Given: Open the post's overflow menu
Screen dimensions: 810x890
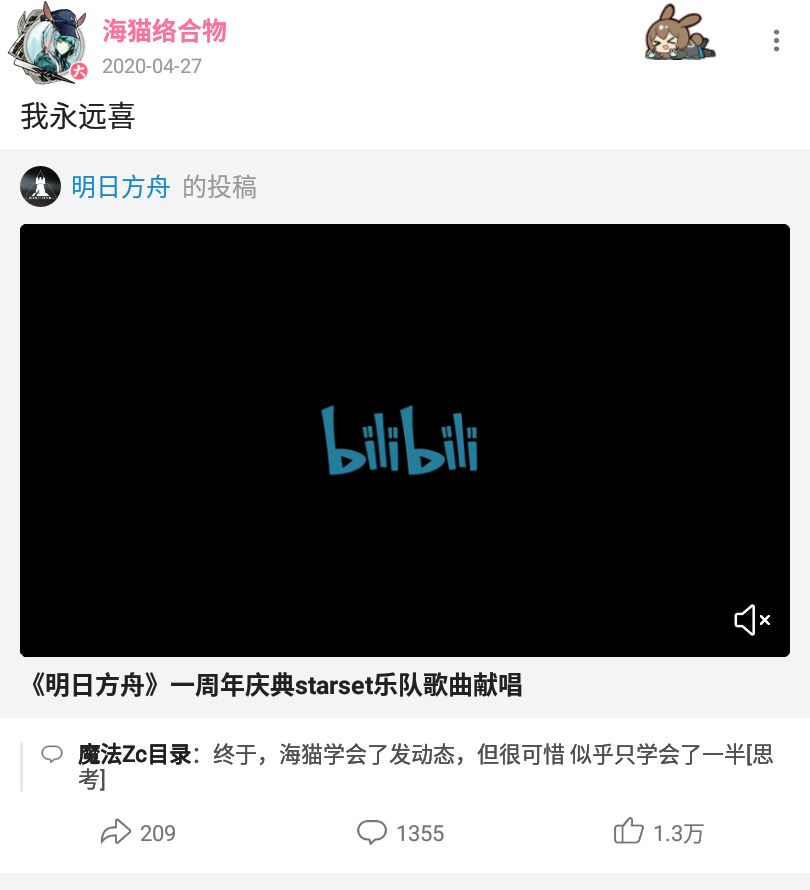Looking at the screenshot, I should pos(776,41).
